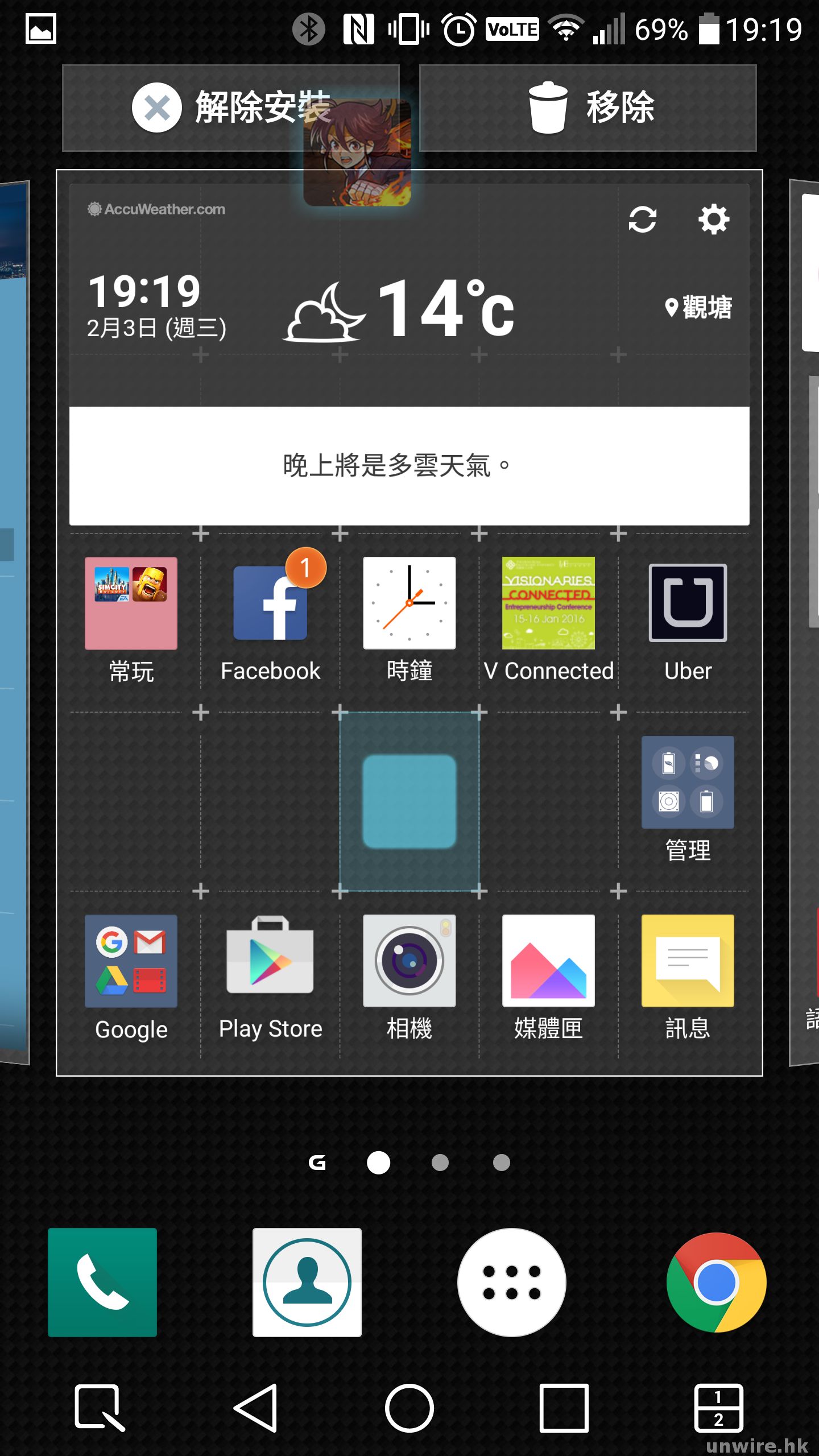Tap the dual window button in the navigation bar
The height and width of the screenshot is (1456, 819).
[x=718, y=1408]
